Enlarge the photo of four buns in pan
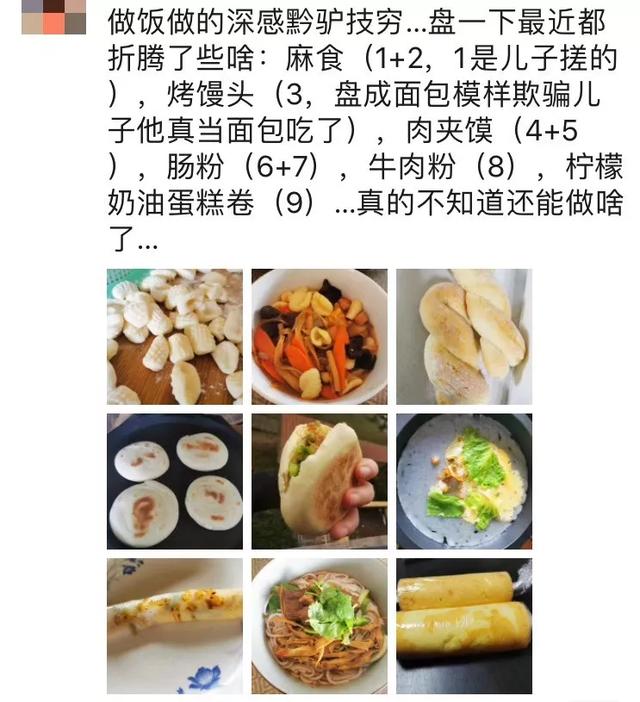 click(x=175, y=481)
